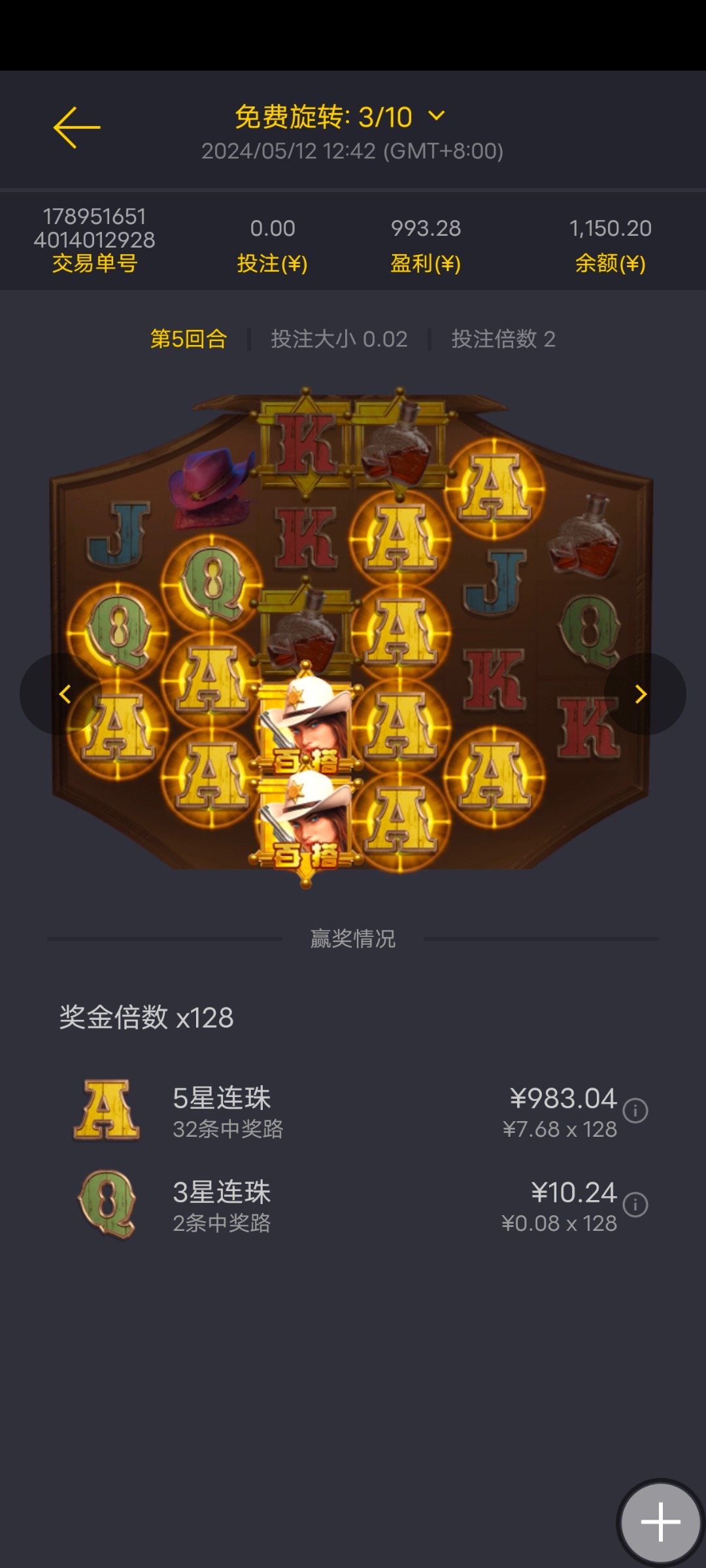706x1568 pixels.
Task: Open info for the ¥983.04 A win
Action: (635, 1111)
